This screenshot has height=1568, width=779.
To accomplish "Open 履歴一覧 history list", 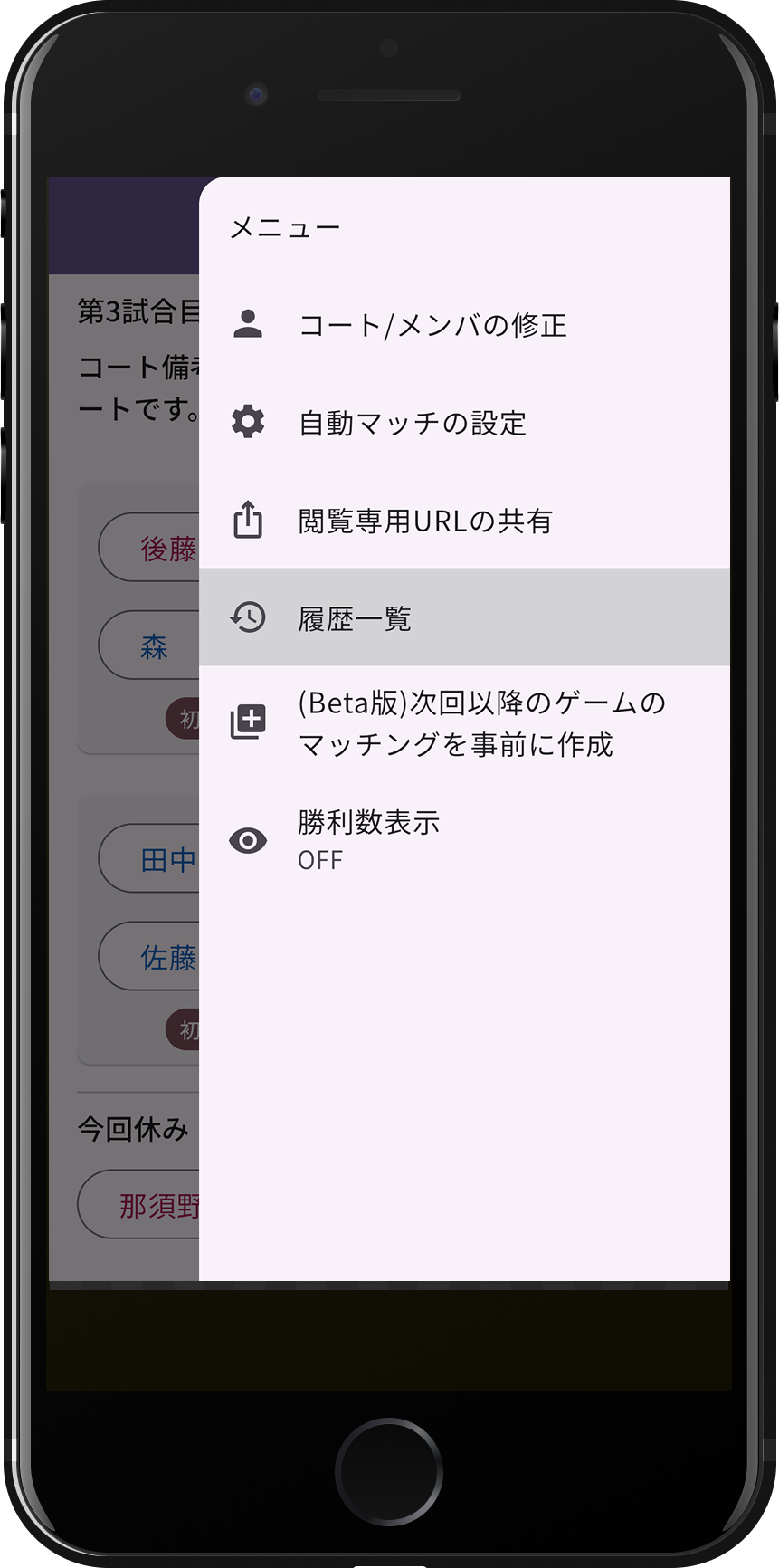I will (x=355, y=618).
